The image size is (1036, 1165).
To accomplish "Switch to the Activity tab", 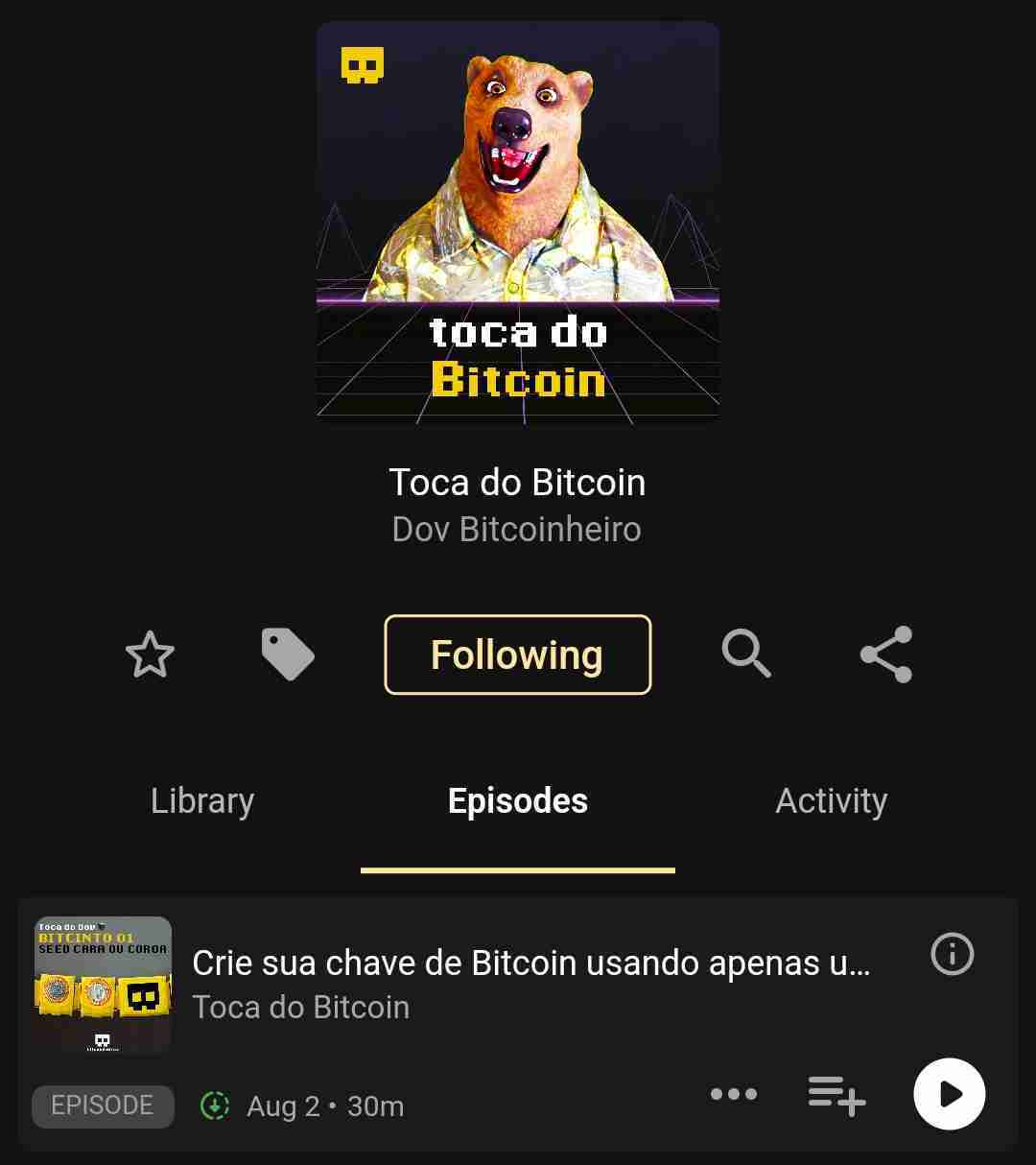I will pyautogui.click(x=831, y=801).
